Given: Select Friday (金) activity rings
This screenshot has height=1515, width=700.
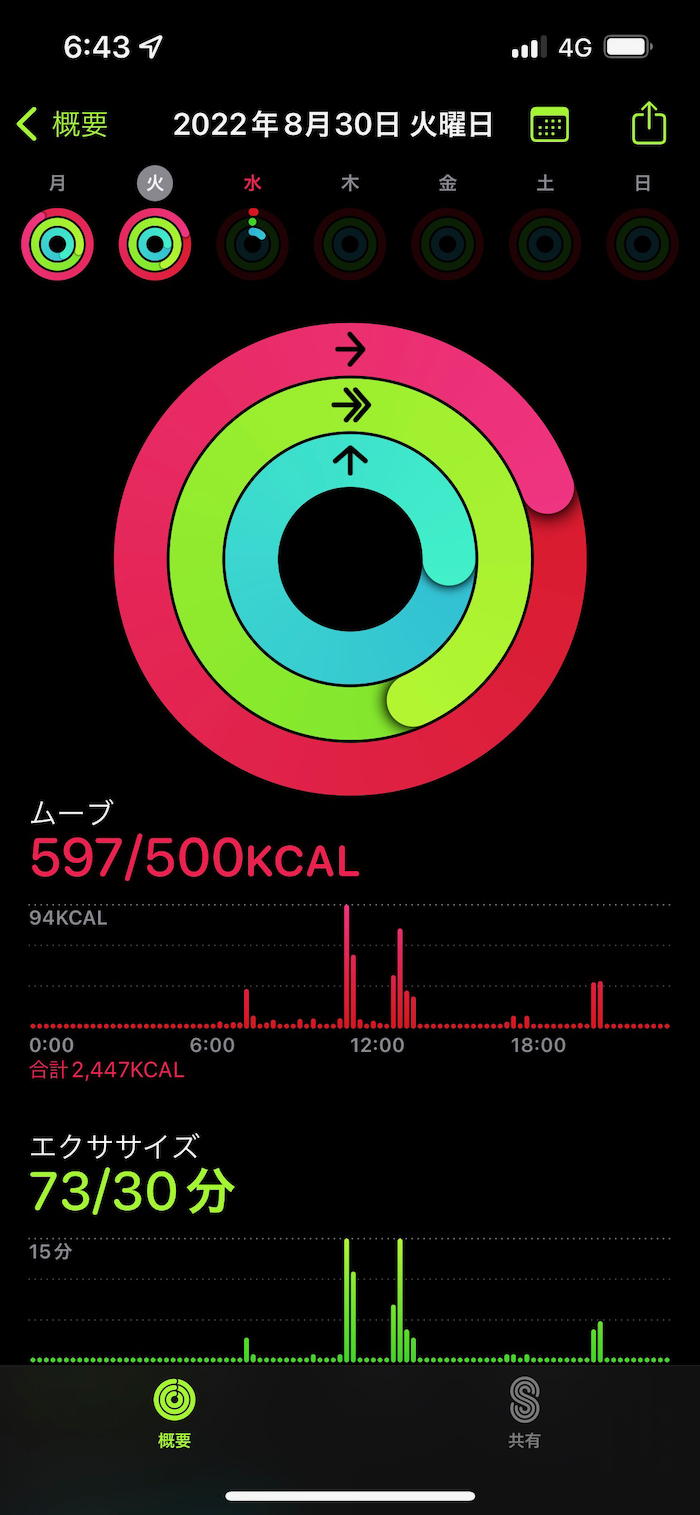Looking at the screenshot, I should point(447,244).
